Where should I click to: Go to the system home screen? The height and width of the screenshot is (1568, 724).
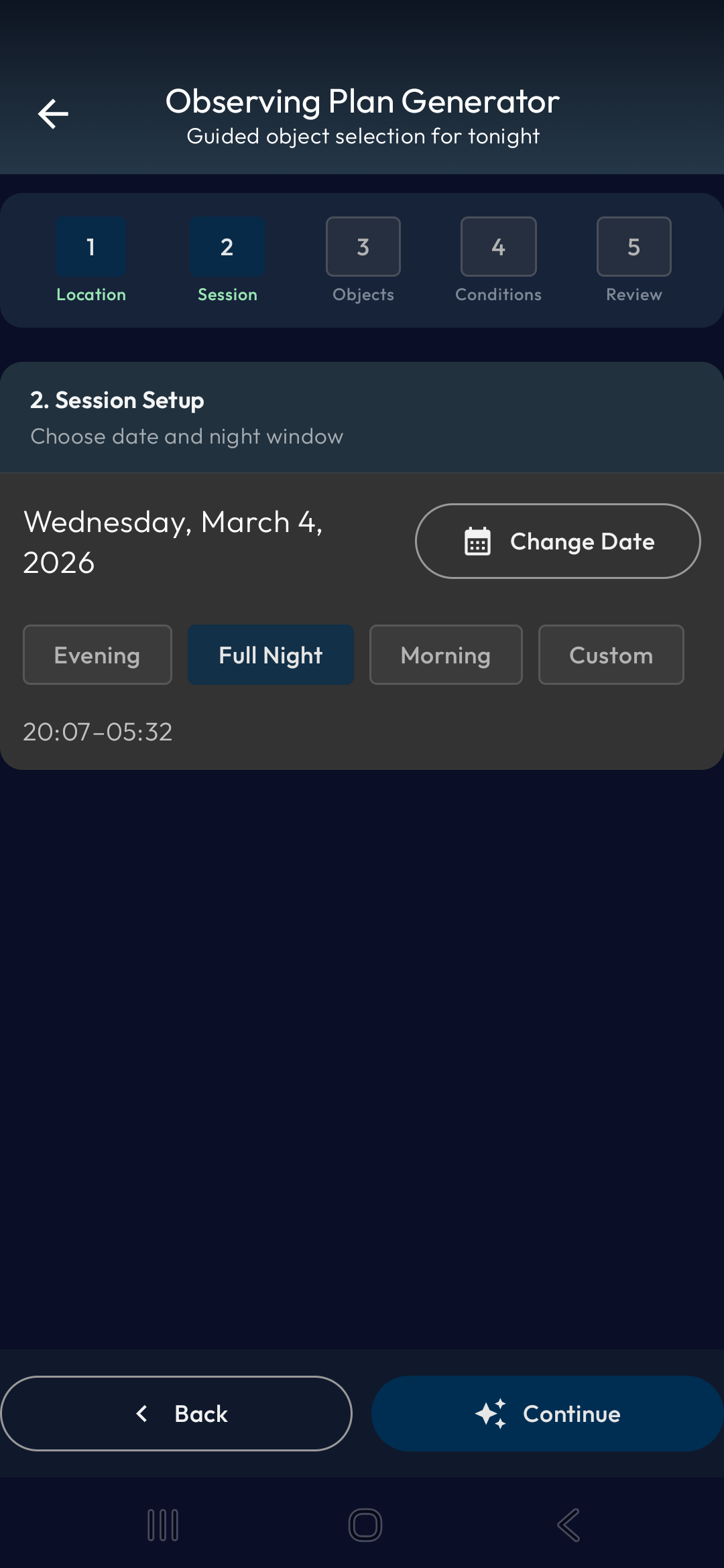(x=365, y=1525)
